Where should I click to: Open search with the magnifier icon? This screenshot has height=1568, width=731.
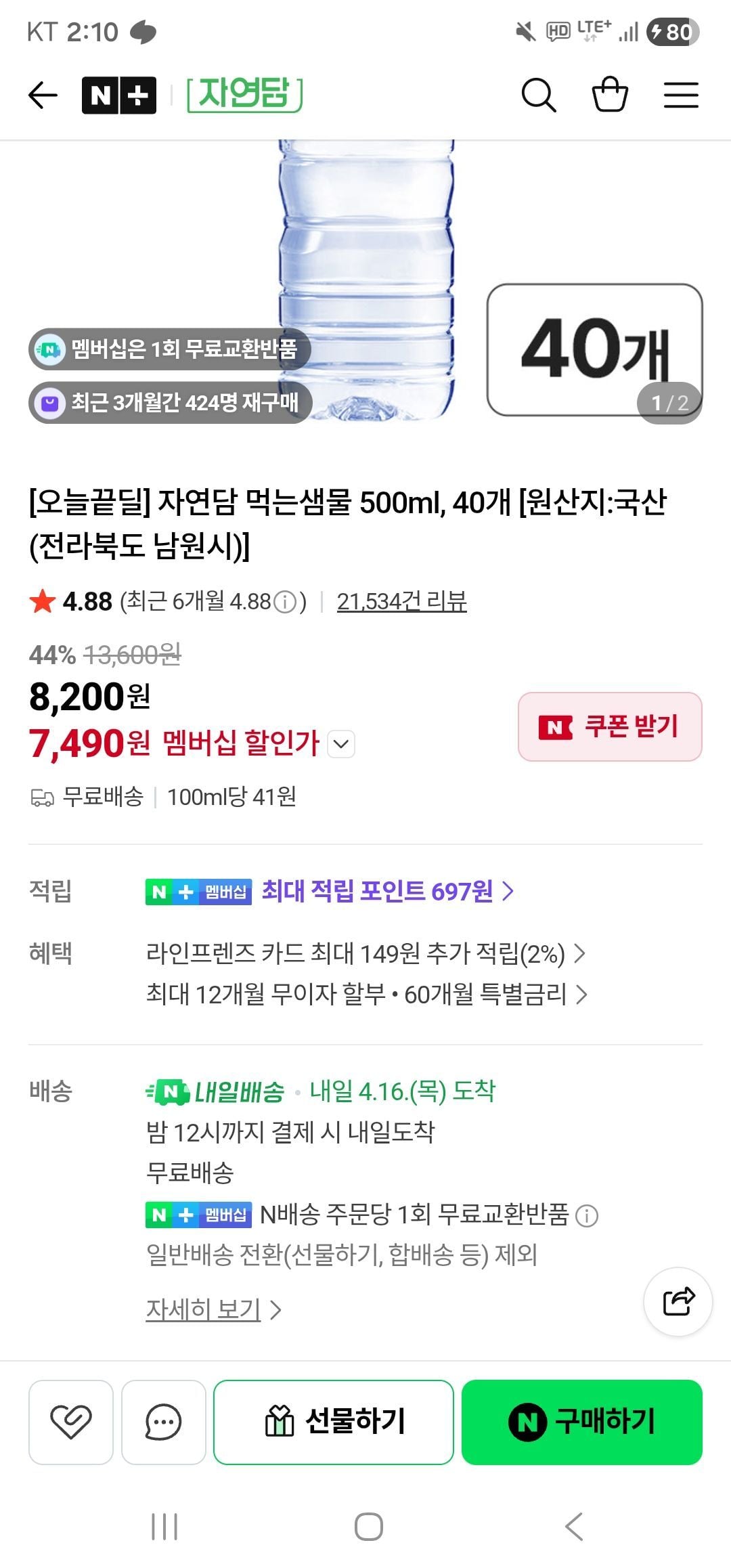pos(539,95)
